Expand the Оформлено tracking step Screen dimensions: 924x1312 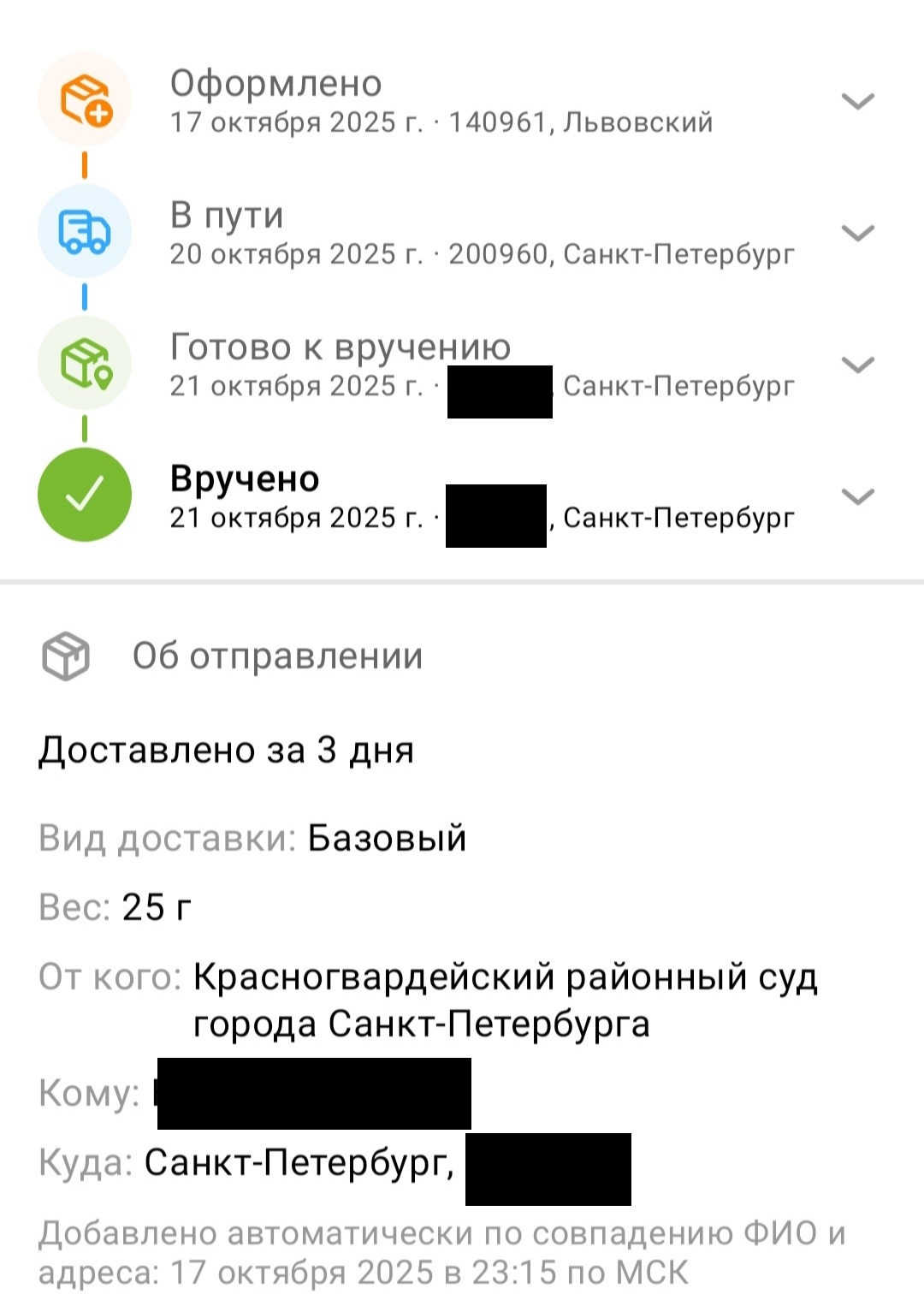tap(857, 101)
